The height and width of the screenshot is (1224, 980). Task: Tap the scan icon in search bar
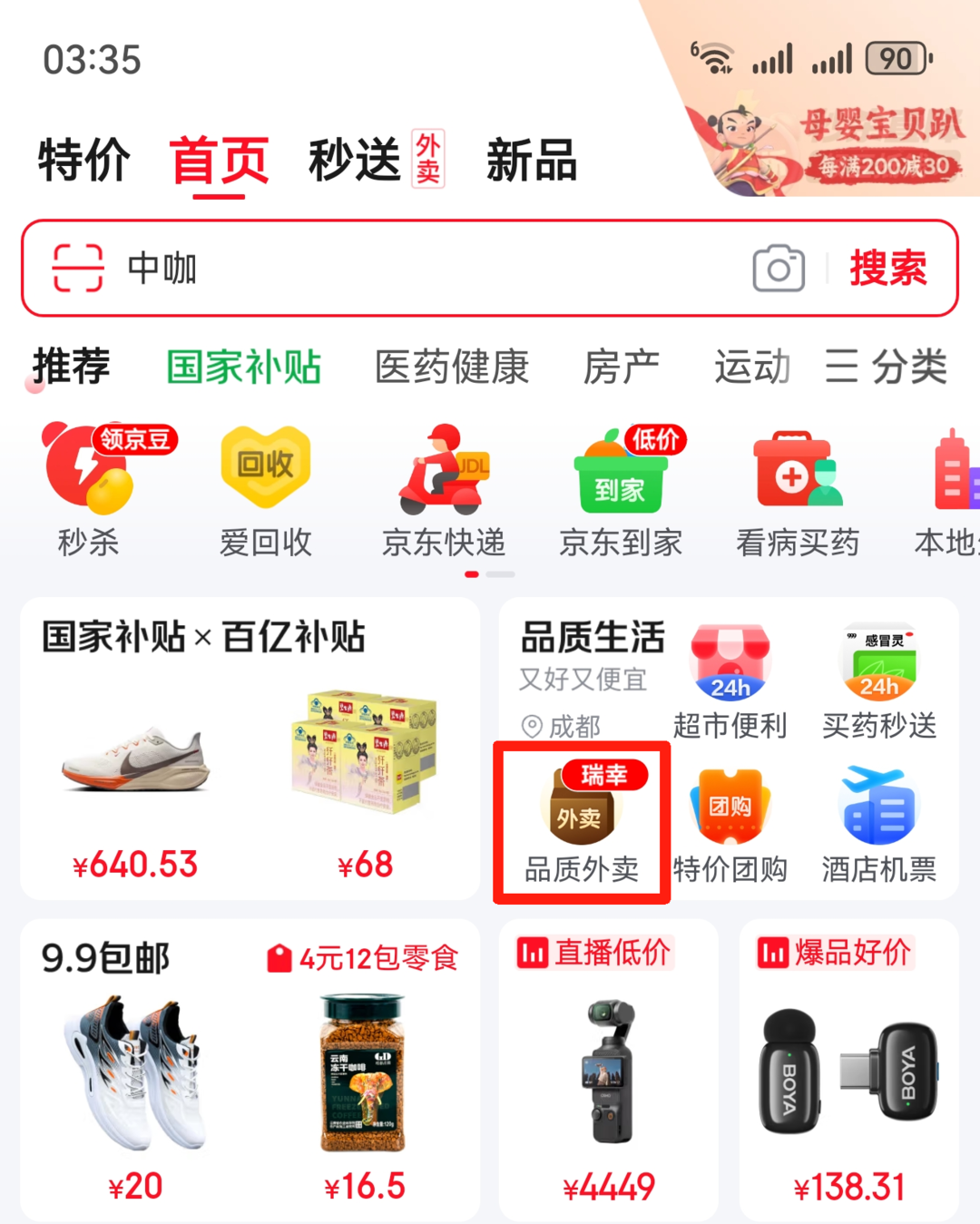click(x=78, y=268)
